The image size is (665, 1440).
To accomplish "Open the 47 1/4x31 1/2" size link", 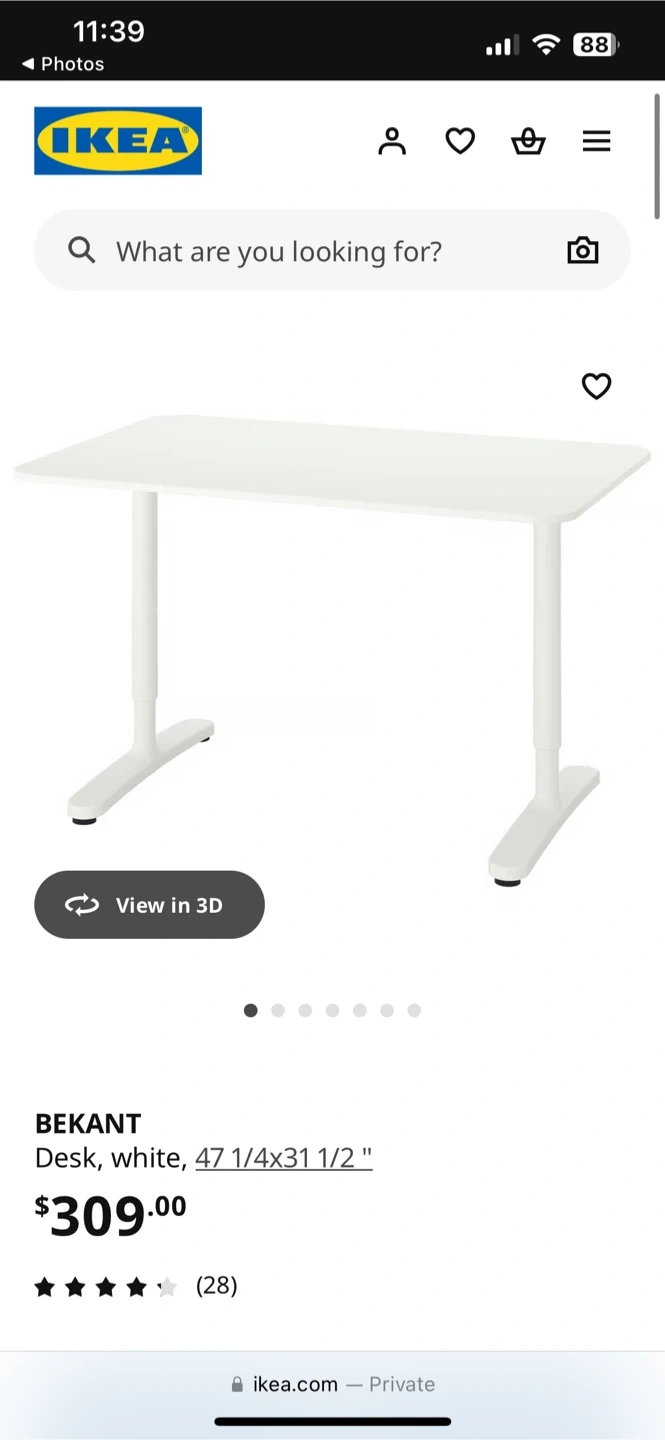I will point(283,1158).
